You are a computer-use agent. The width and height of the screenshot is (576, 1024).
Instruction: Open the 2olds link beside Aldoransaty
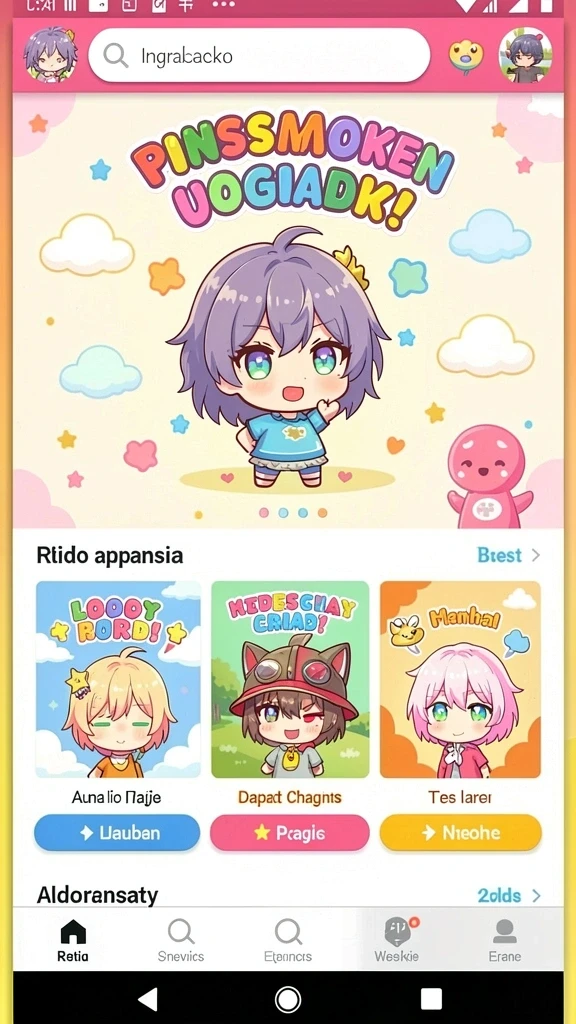tap(509, 895)
